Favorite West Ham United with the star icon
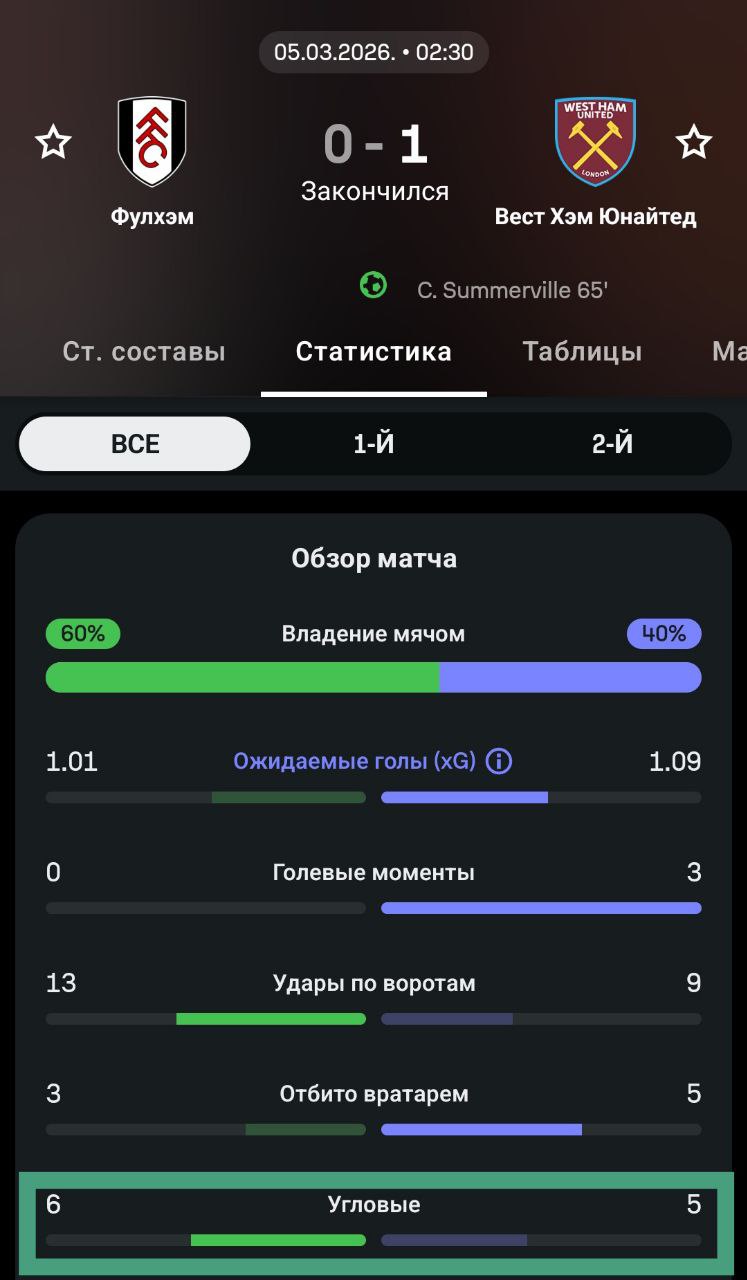 point(693,142)
